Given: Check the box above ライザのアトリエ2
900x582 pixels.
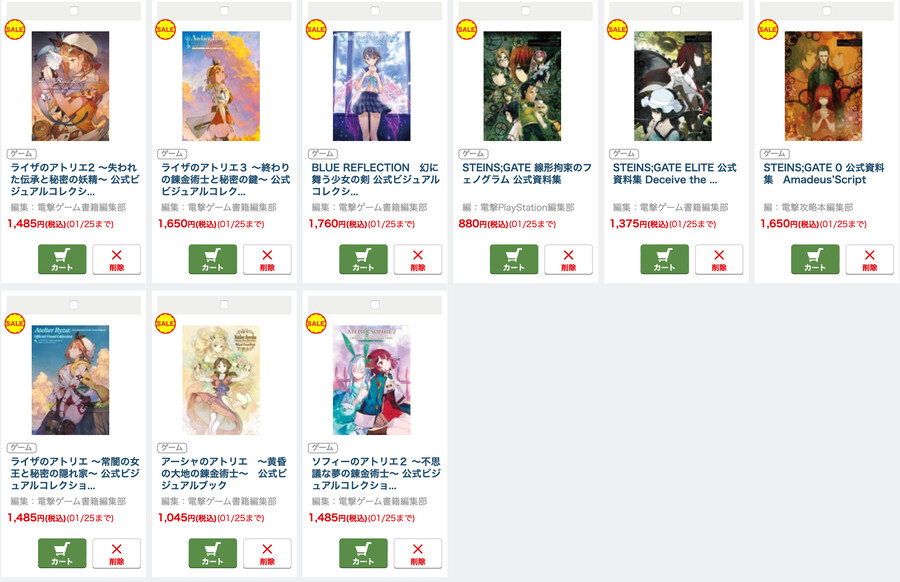Looking at the screenshot, I should pos(73,11).
